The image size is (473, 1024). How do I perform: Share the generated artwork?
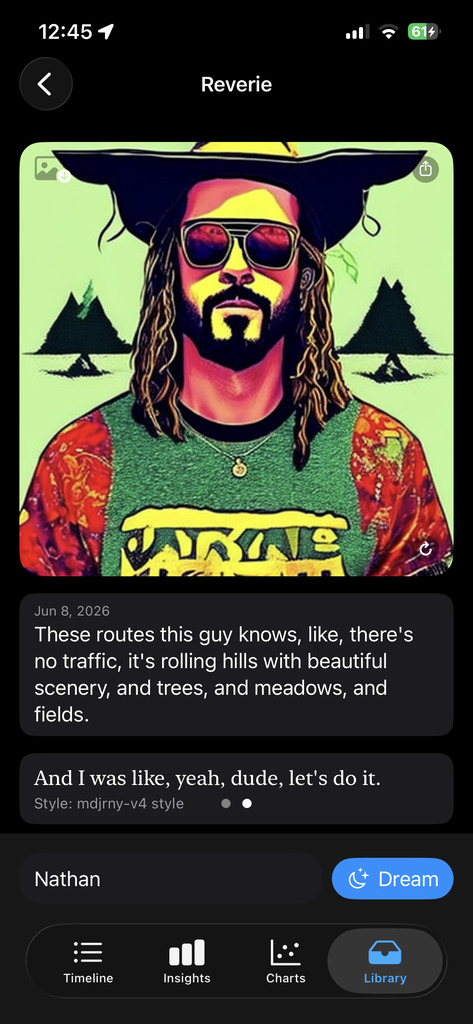click(426, 169)
